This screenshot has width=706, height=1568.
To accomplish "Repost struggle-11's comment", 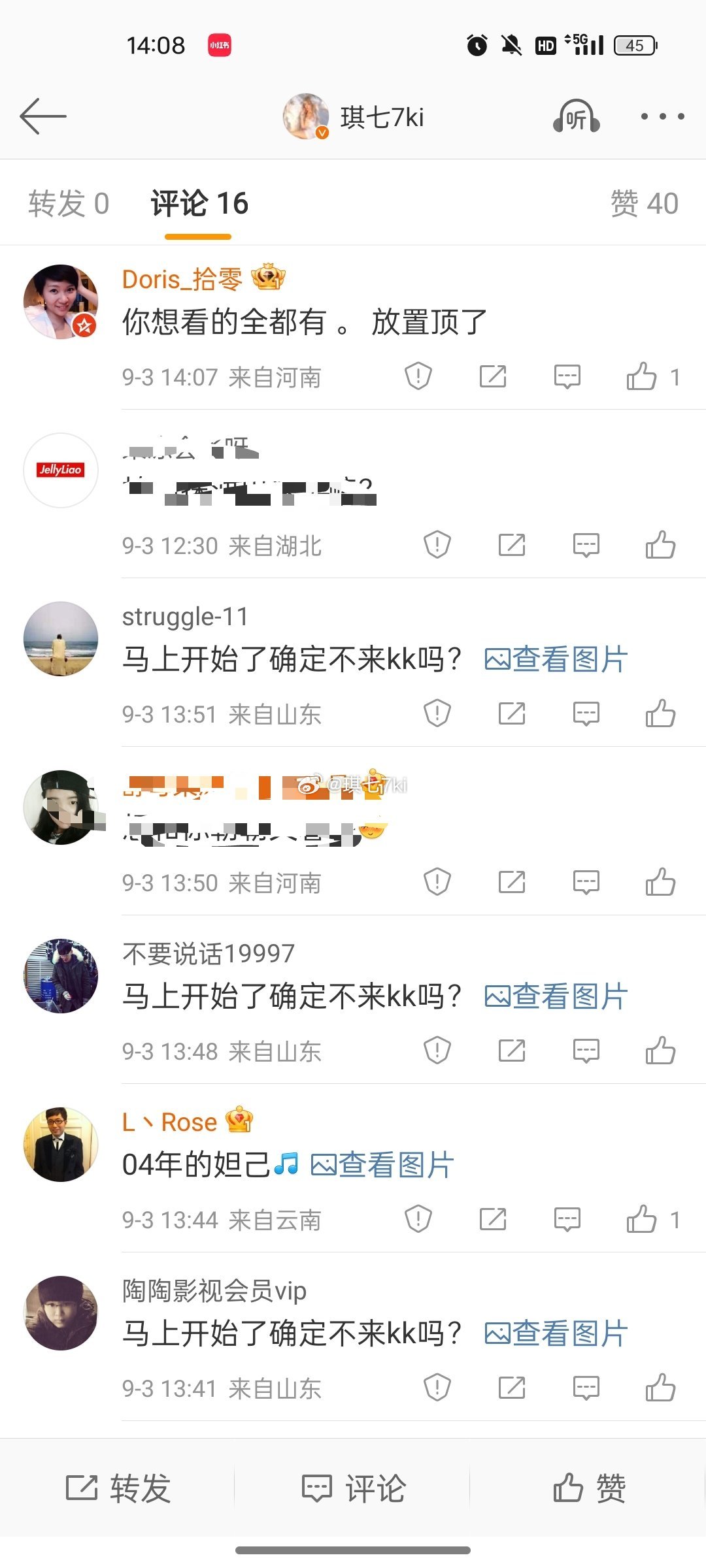I will pos(511,713).
